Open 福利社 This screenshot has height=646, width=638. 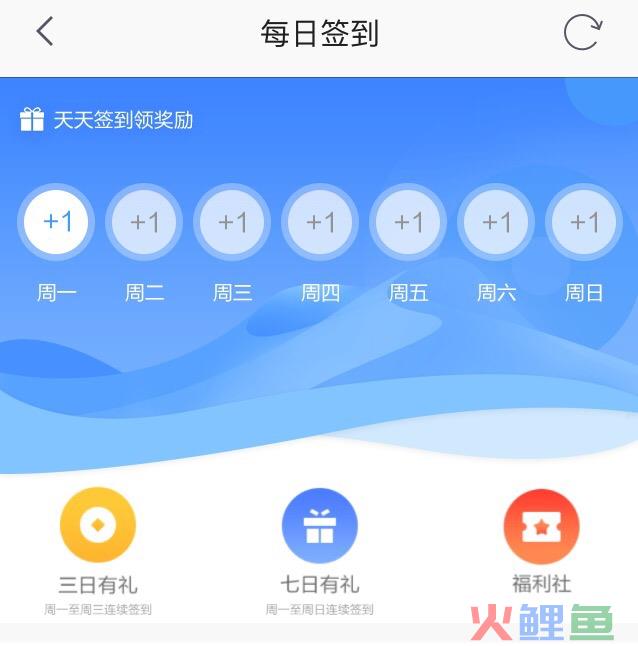[541, 526]
